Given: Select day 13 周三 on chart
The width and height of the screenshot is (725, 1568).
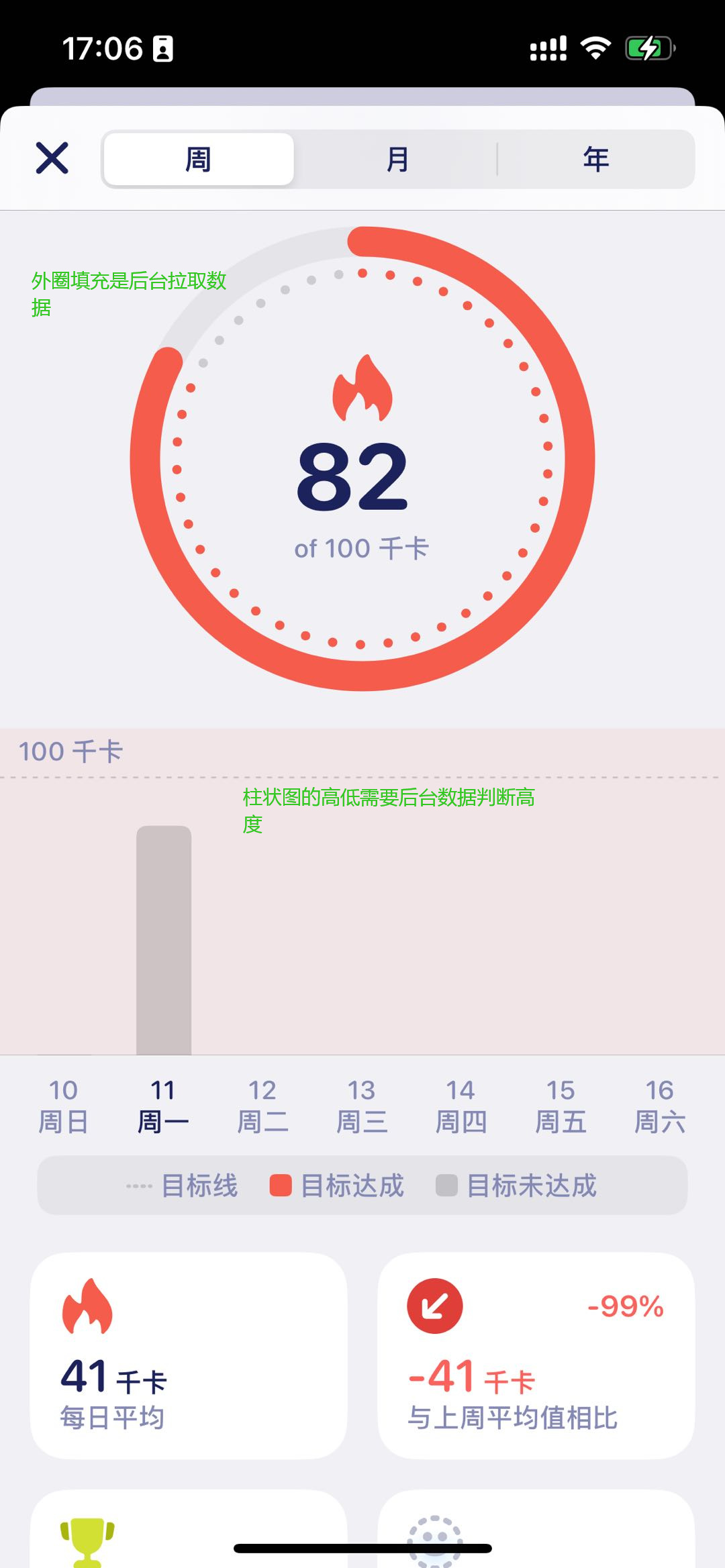Looking at the screenshot, I should [362, 1106].
